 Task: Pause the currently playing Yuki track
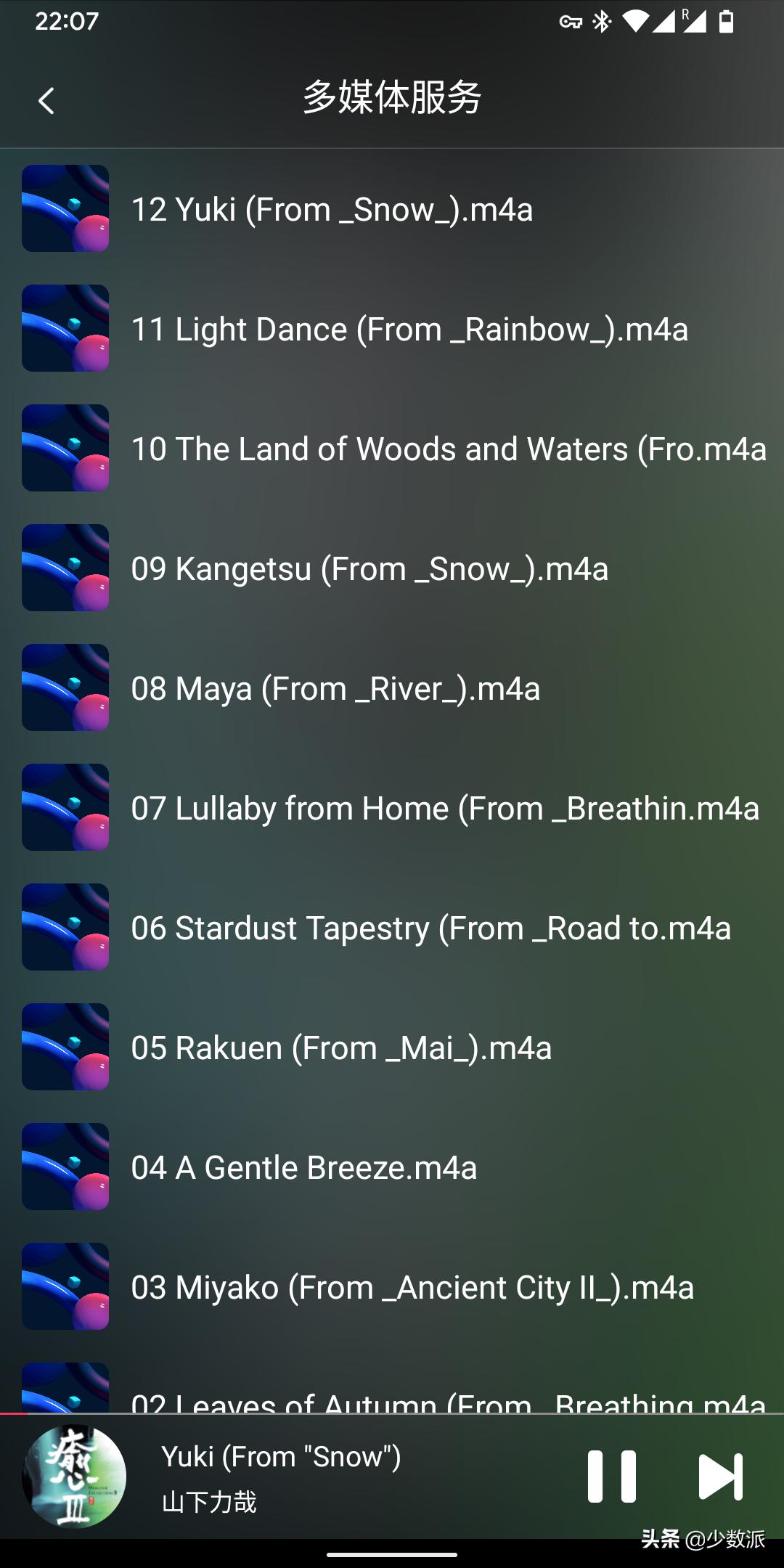click(x=611, y=1476)
